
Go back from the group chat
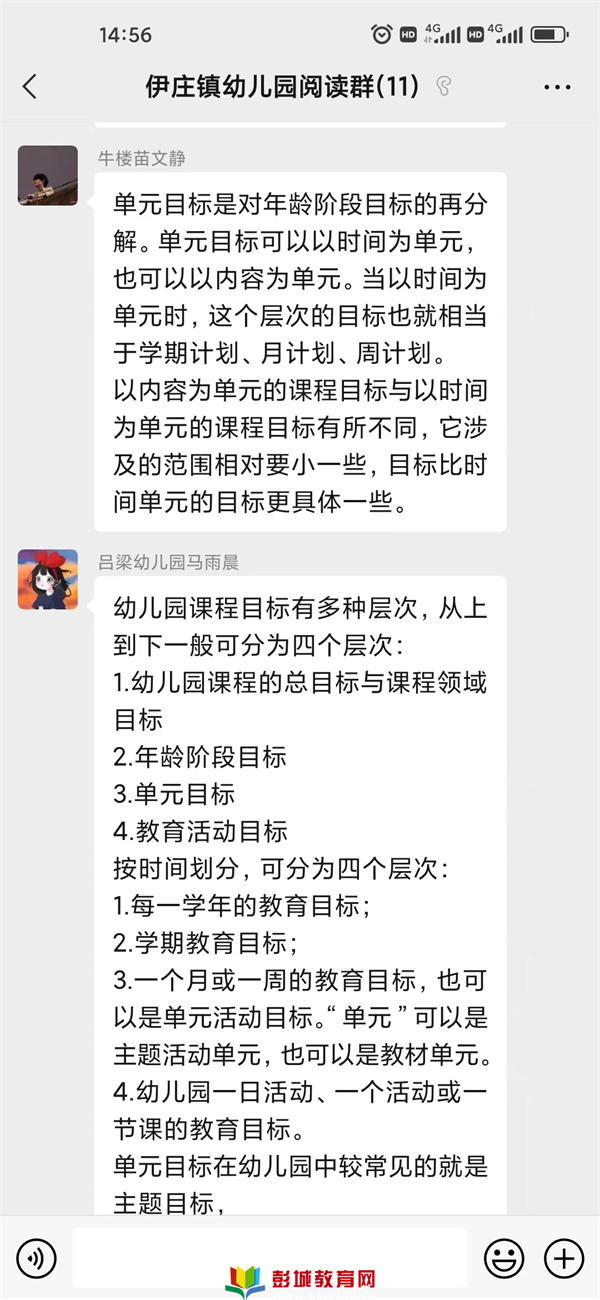click(x=30, y=87)
